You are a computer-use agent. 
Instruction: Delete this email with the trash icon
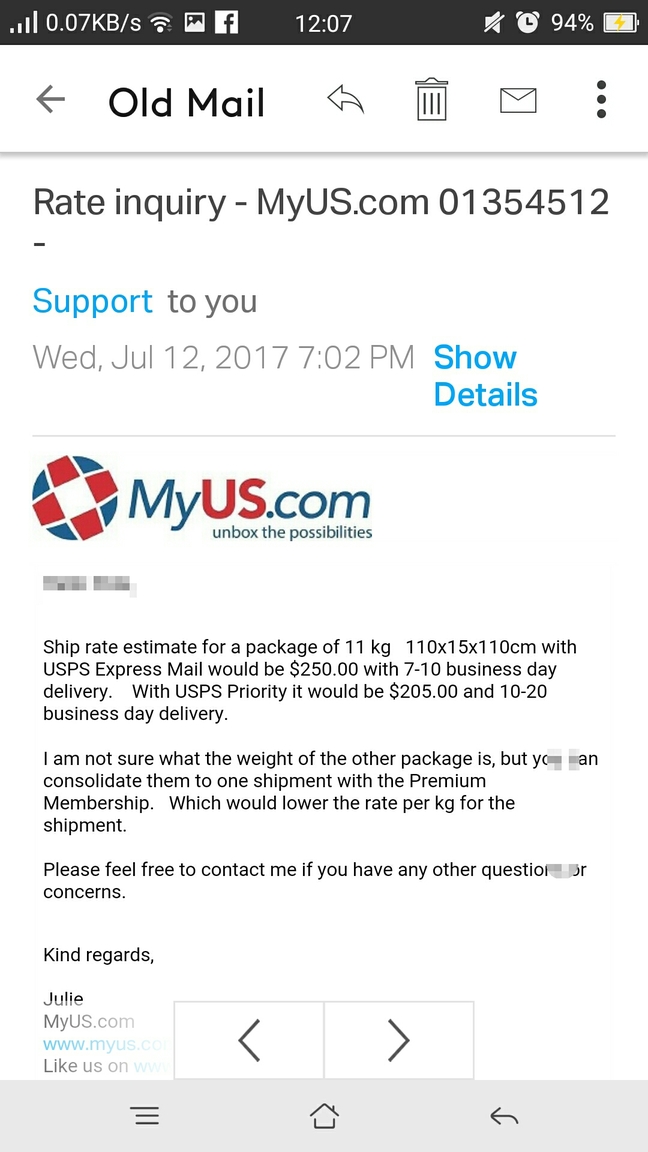click(x=431, y=100)
